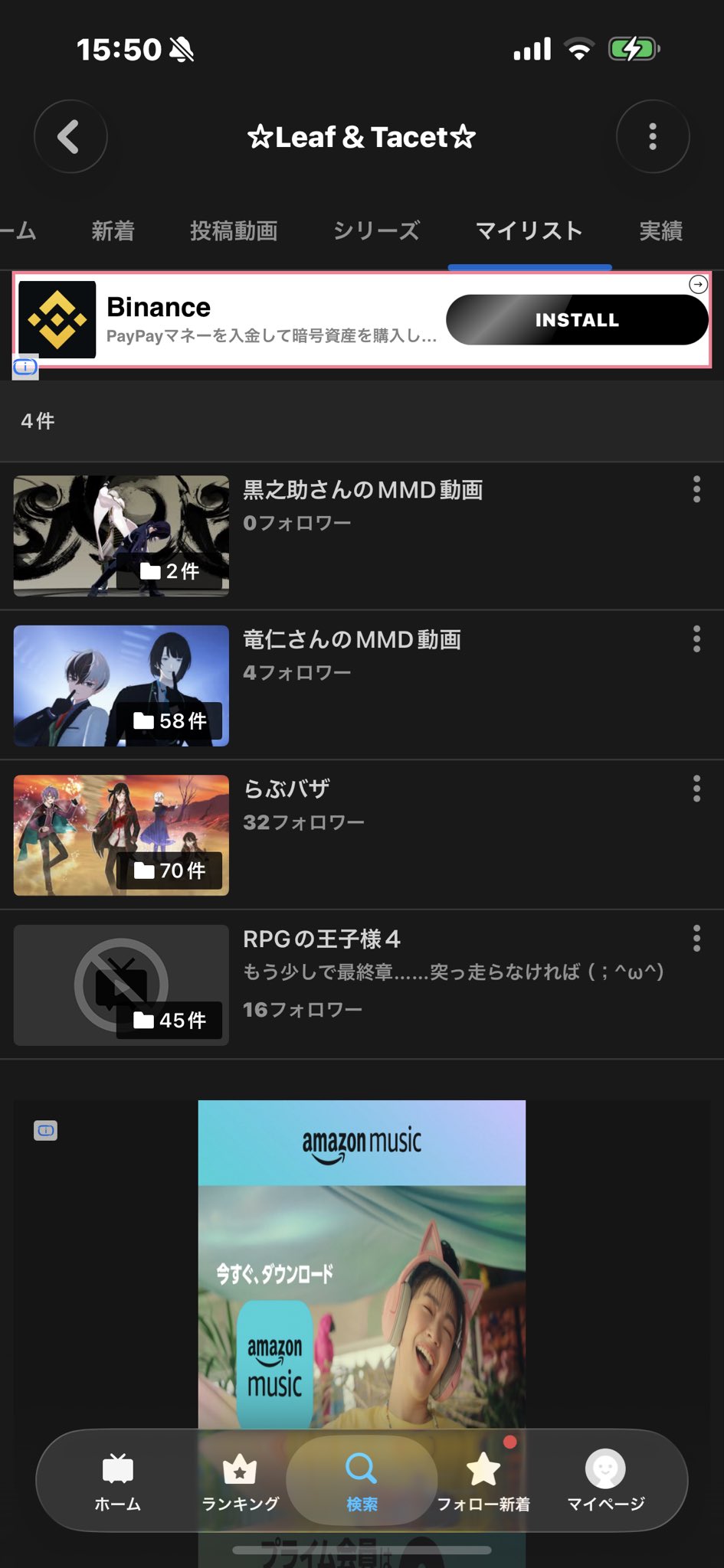Switch to the シリーズ tab
The height and width of the screenshot is (1568, 724).
(x=376, y=231)
